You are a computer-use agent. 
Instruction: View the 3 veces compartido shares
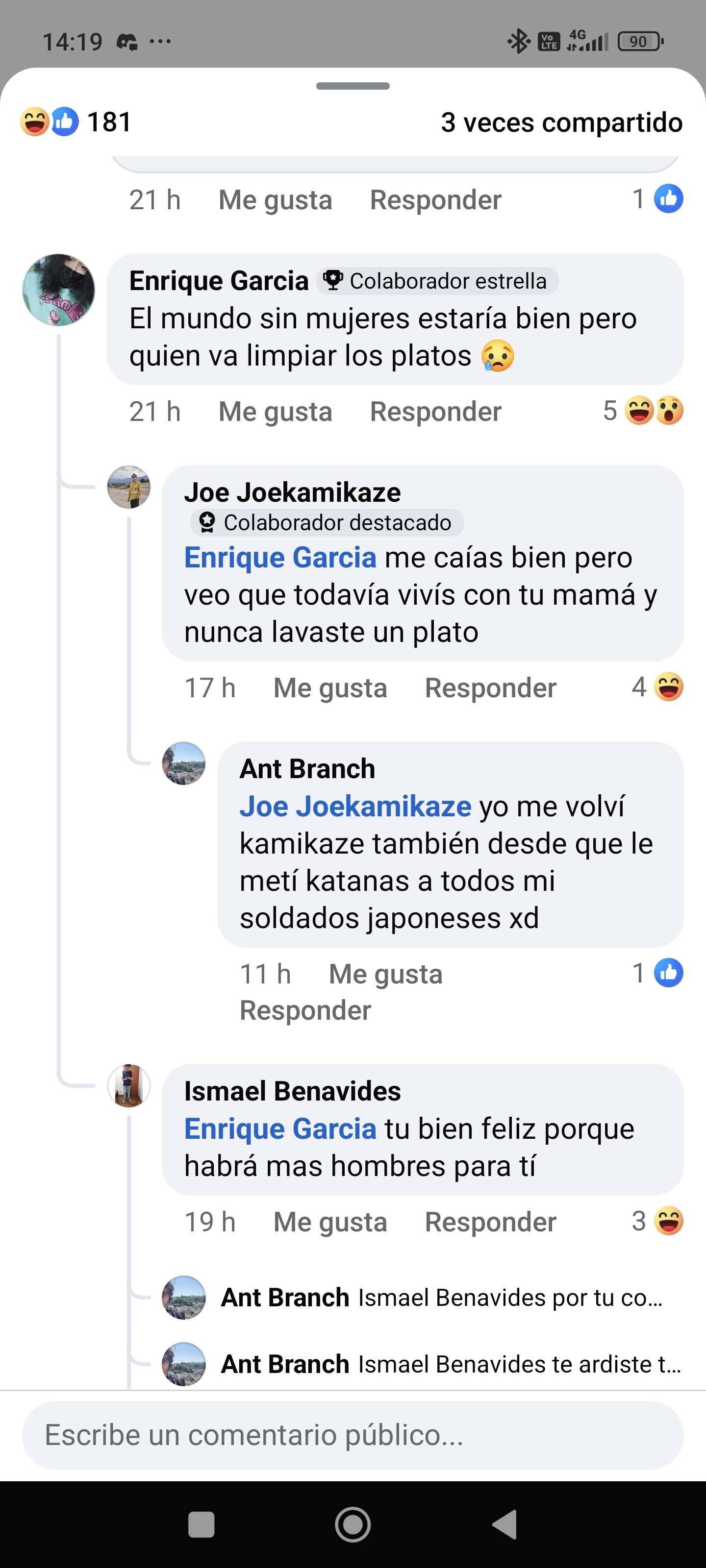561,123
